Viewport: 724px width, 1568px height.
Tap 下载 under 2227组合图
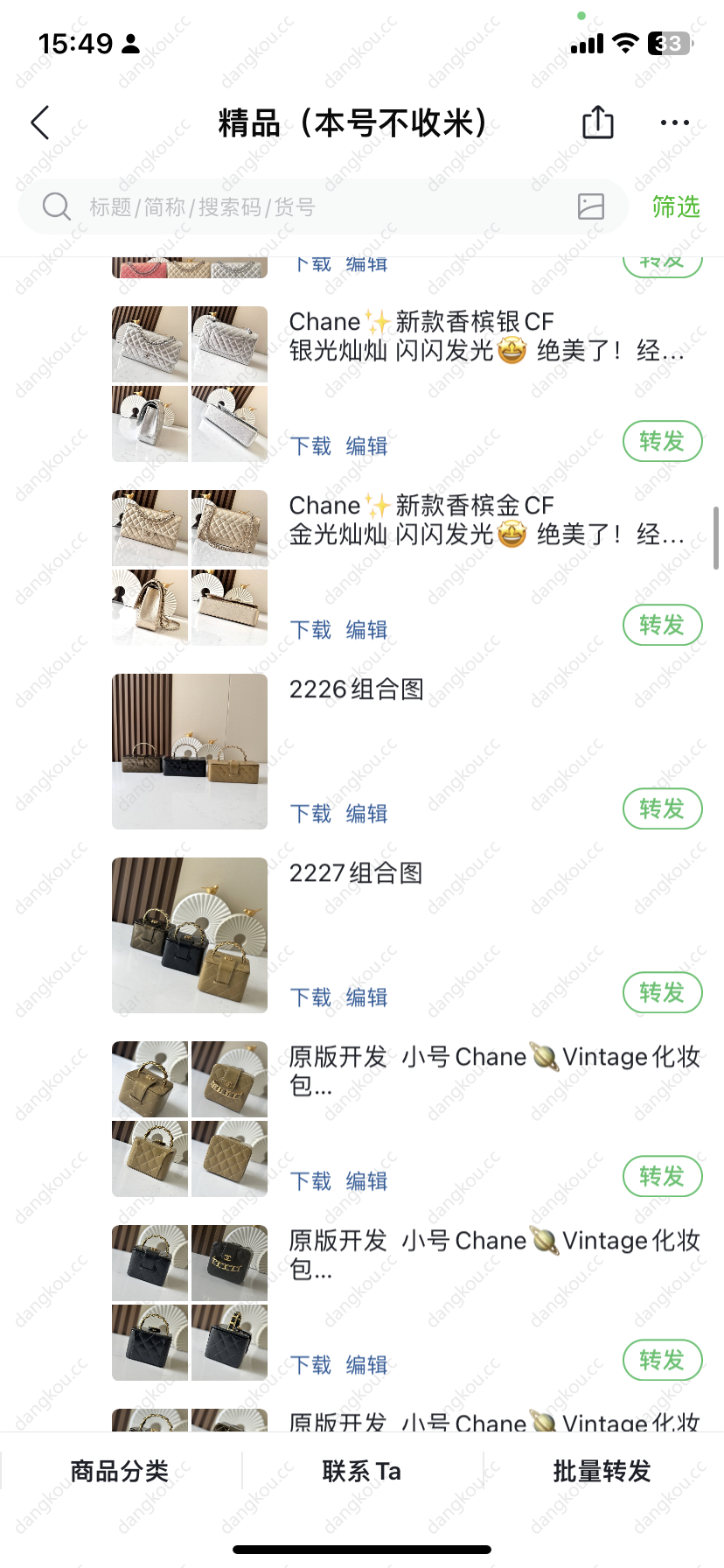click(x=310, y=997)
